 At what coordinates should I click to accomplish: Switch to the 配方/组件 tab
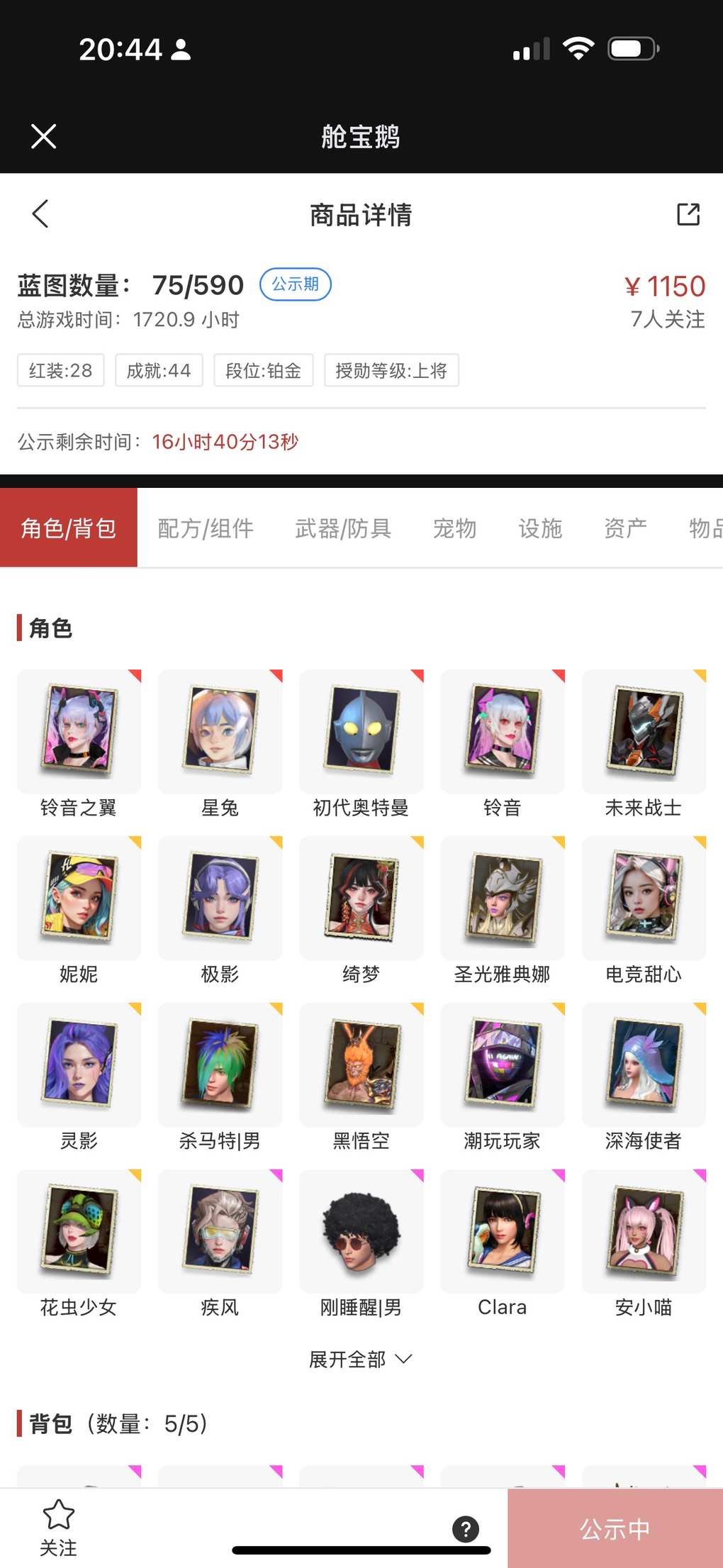[x=206, y=528]
